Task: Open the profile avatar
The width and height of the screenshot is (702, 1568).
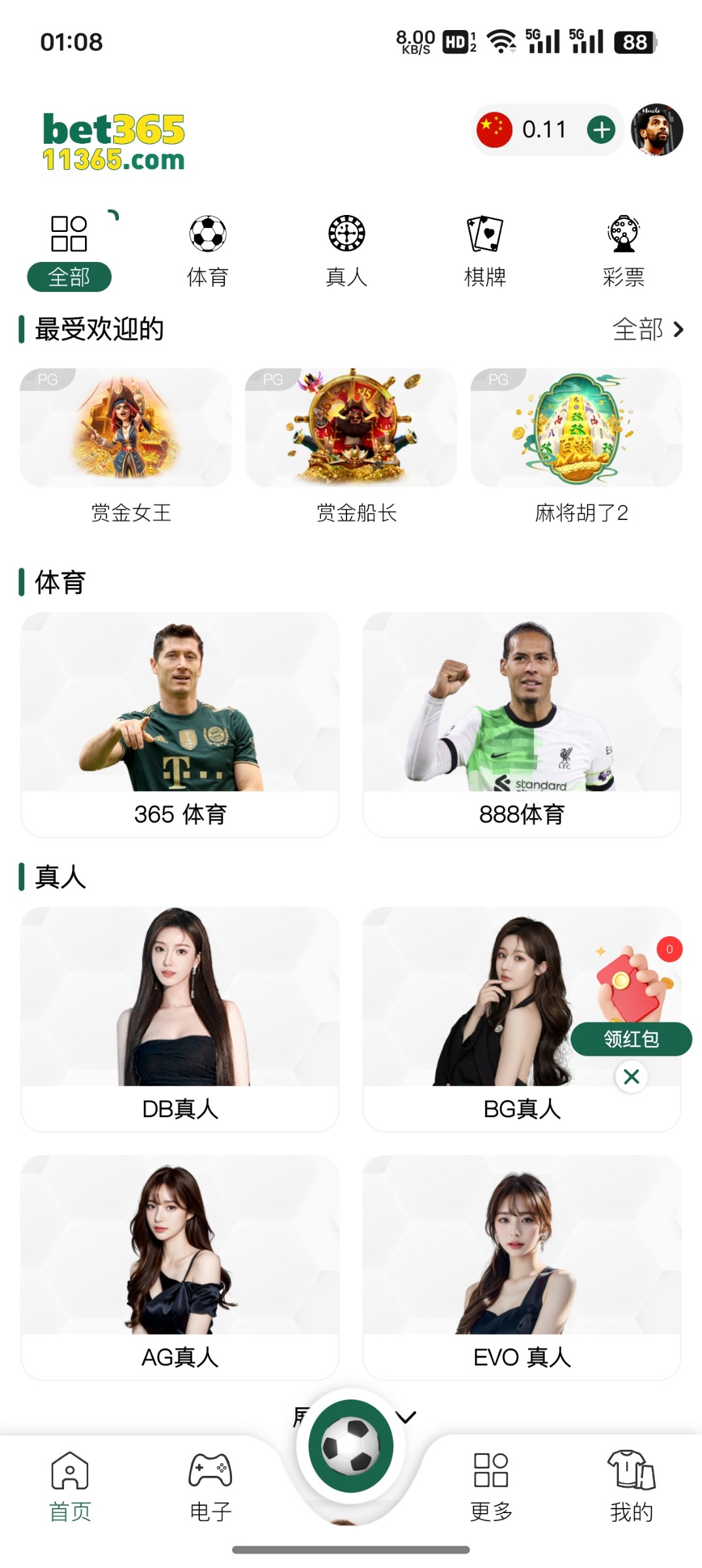Action: point(656,129)
